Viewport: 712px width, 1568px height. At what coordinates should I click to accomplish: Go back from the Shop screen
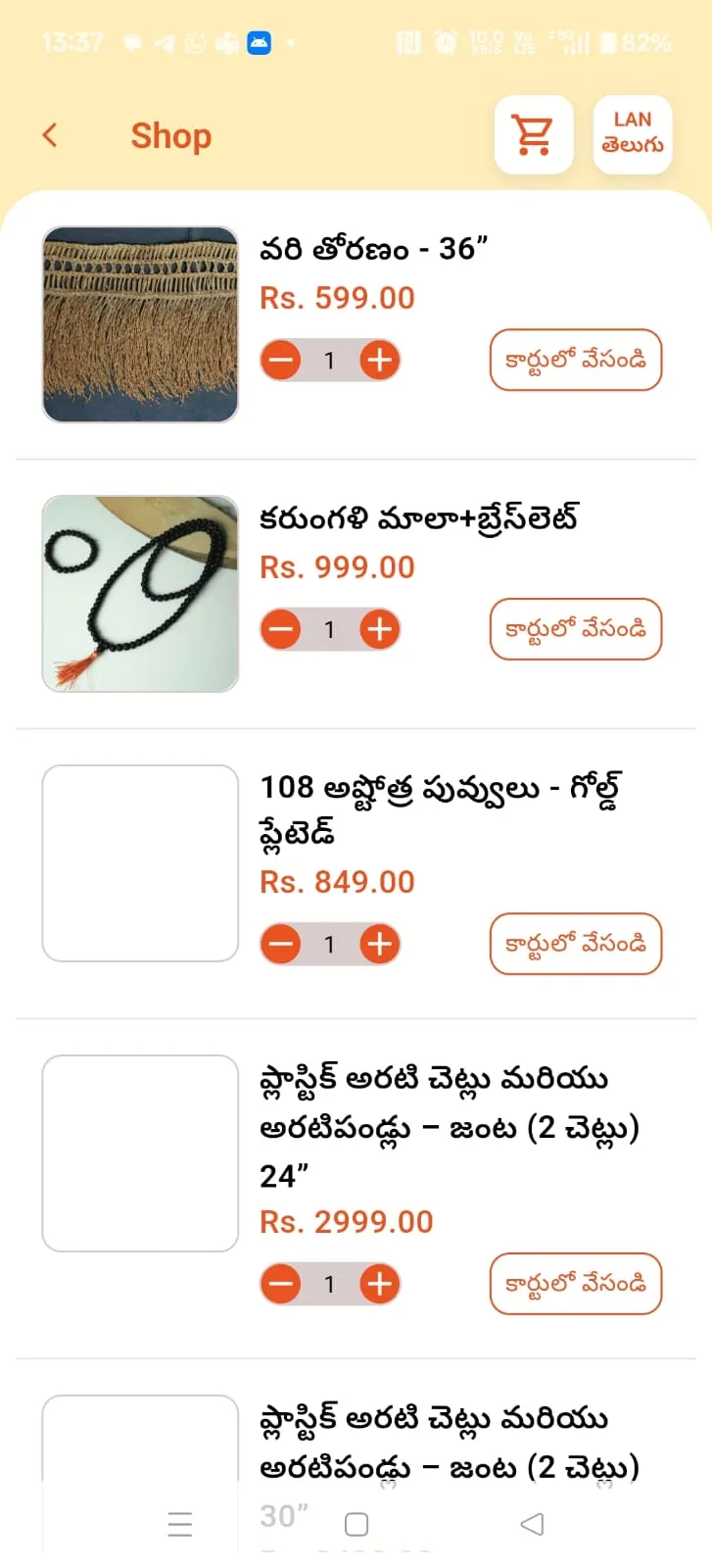pos(51,135)
